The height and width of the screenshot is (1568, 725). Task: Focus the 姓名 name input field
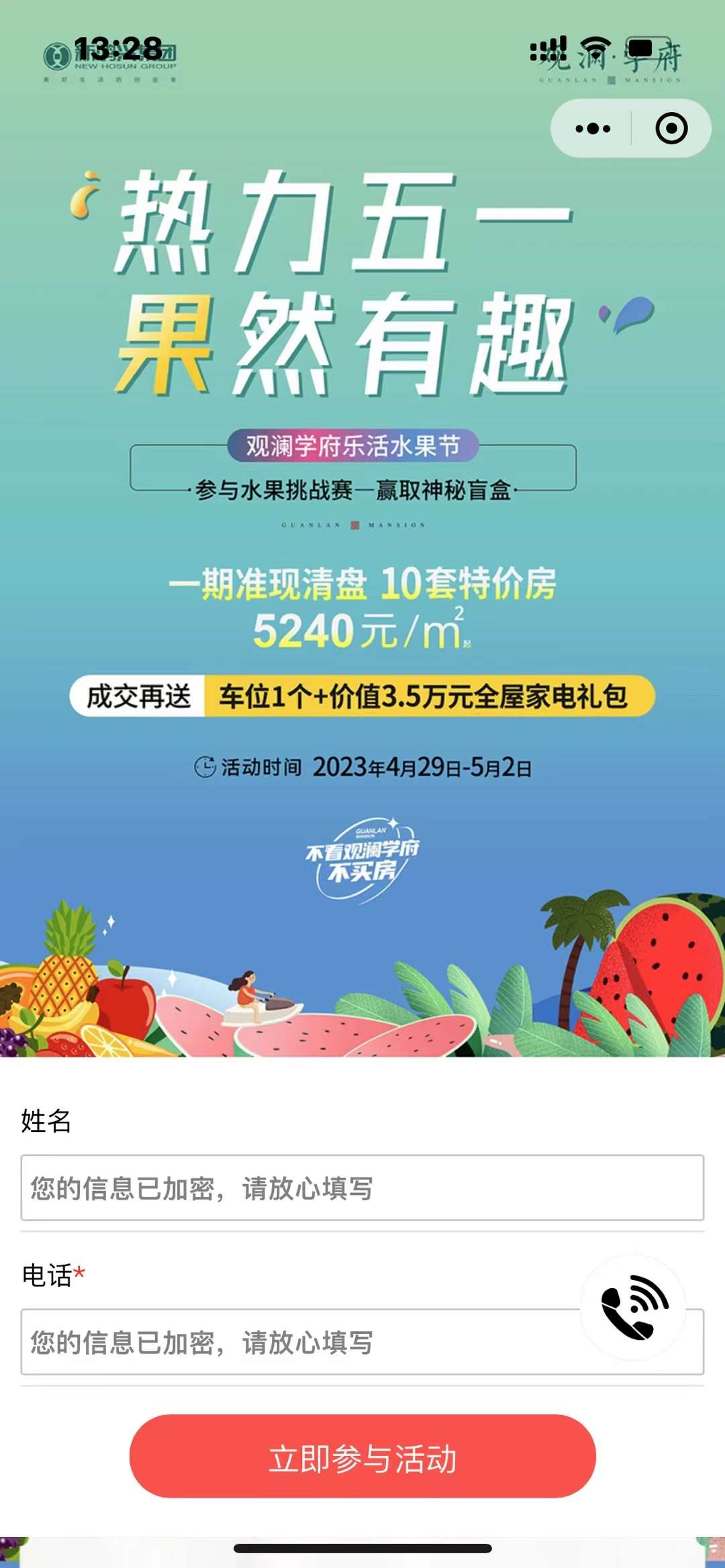361,1188
